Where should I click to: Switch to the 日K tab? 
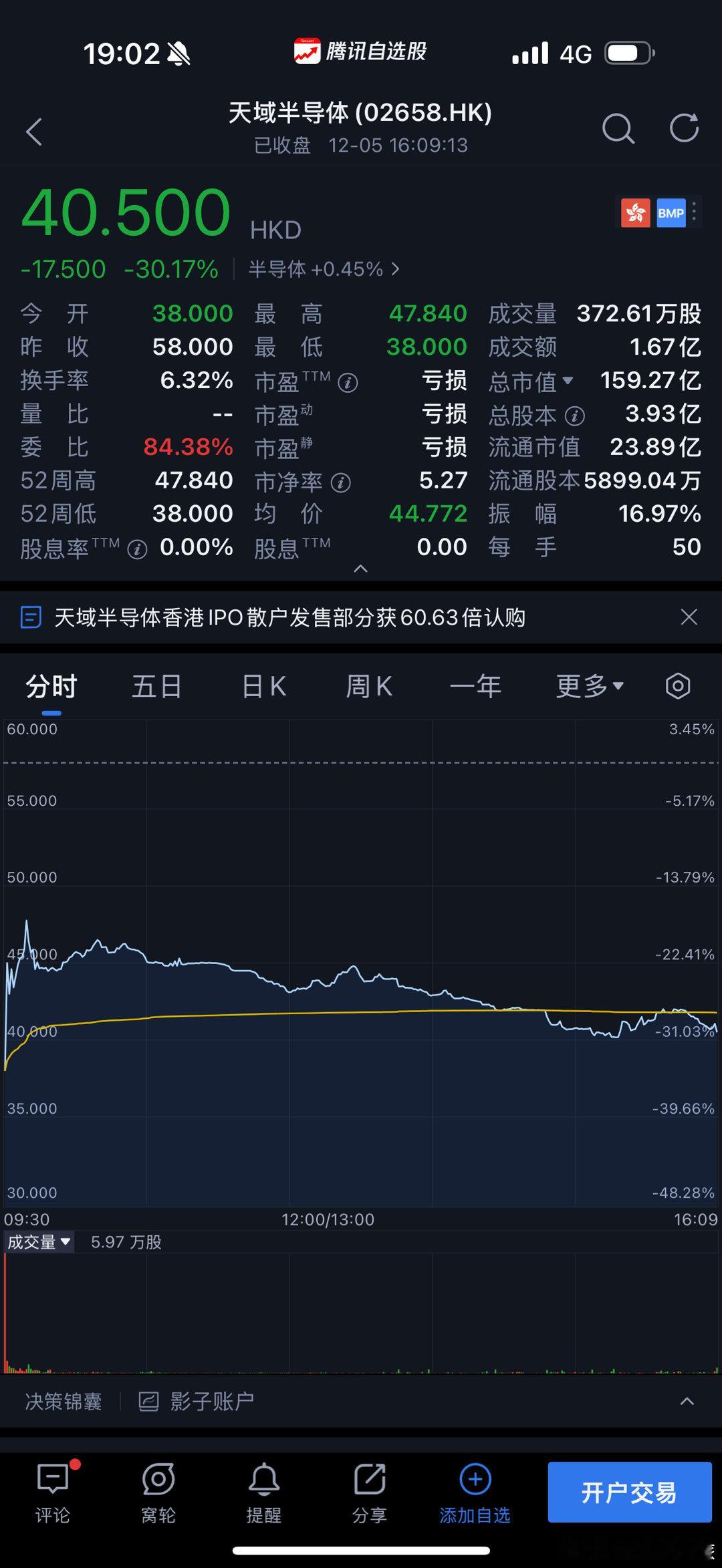[x=263, y=685]
